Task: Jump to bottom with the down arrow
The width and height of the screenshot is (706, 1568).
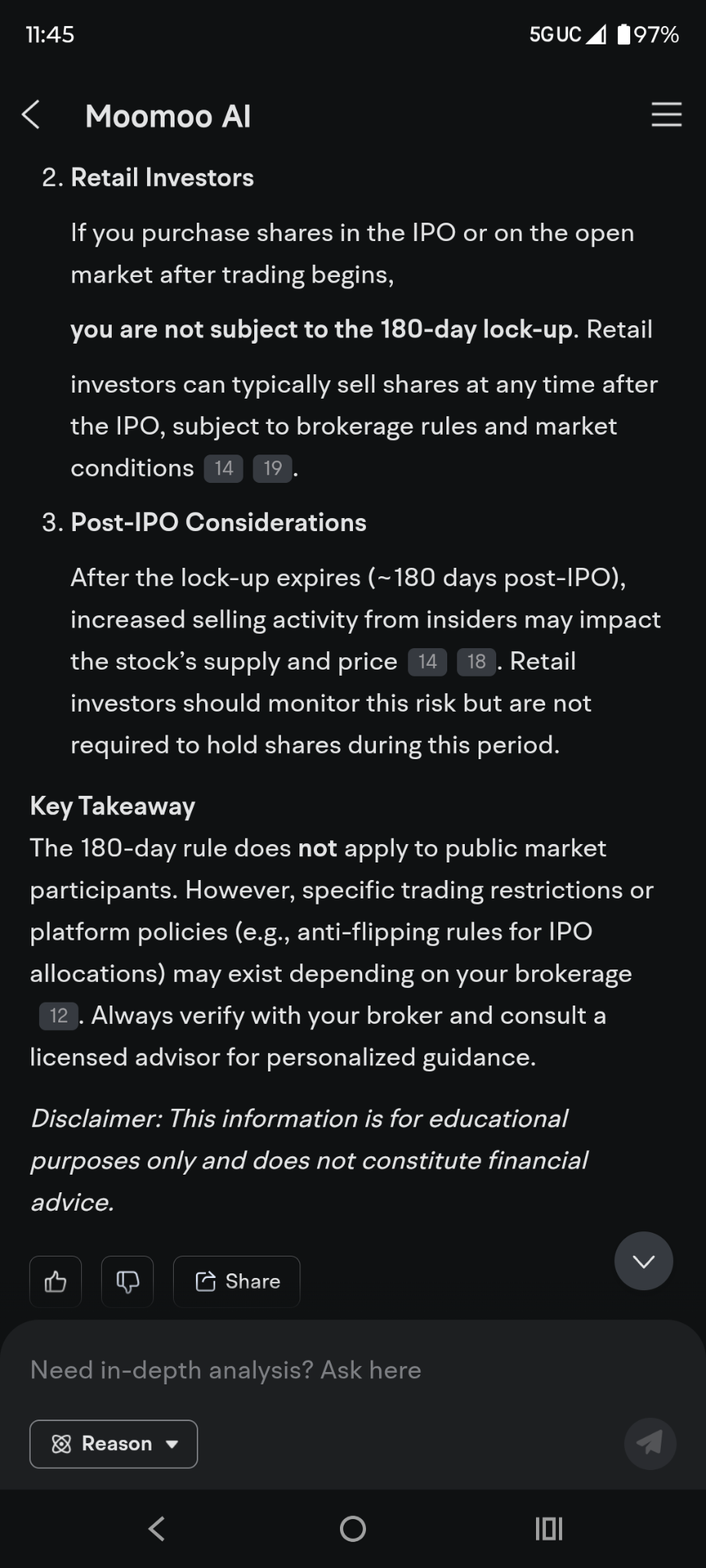Action: click(643, 1261)
